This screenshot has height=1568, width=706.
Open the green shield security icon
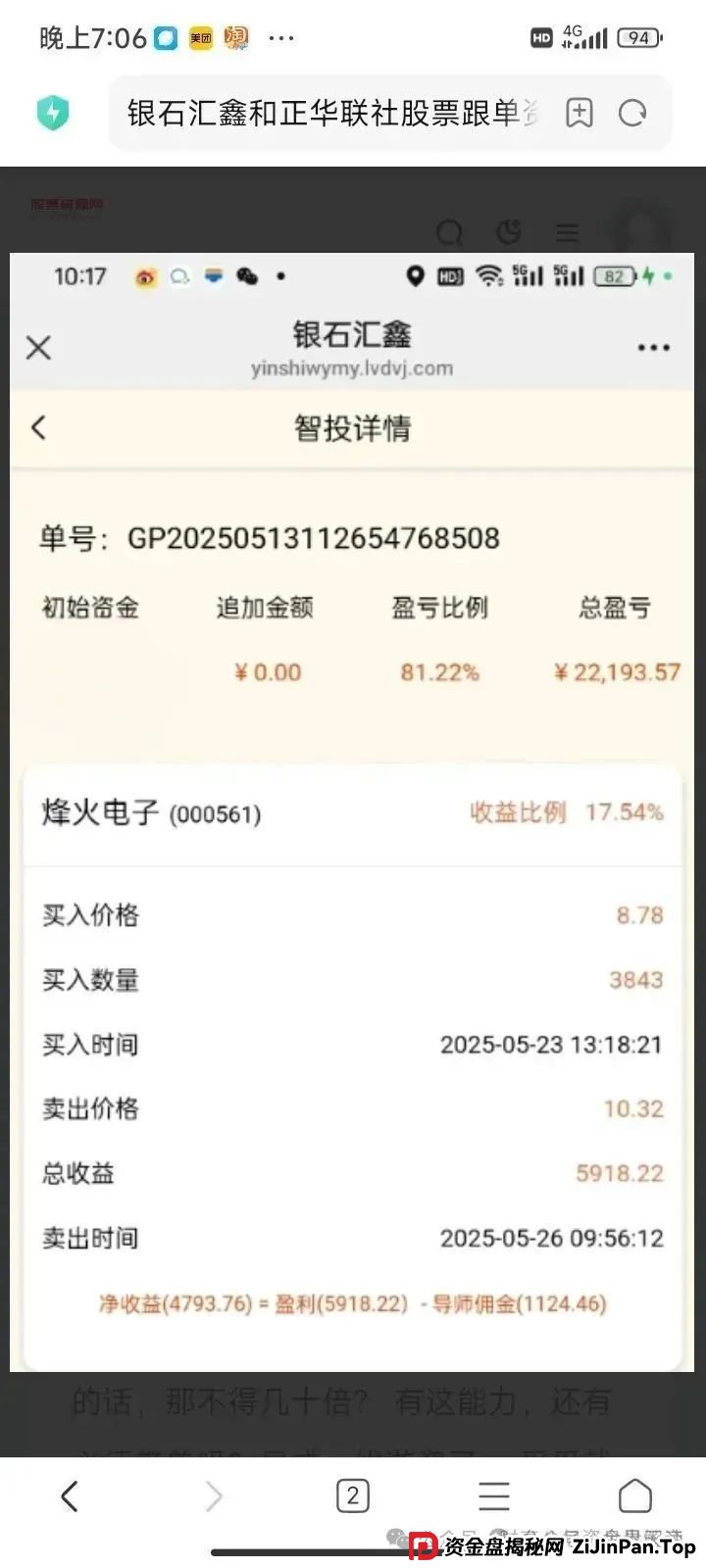pos(55,113)
